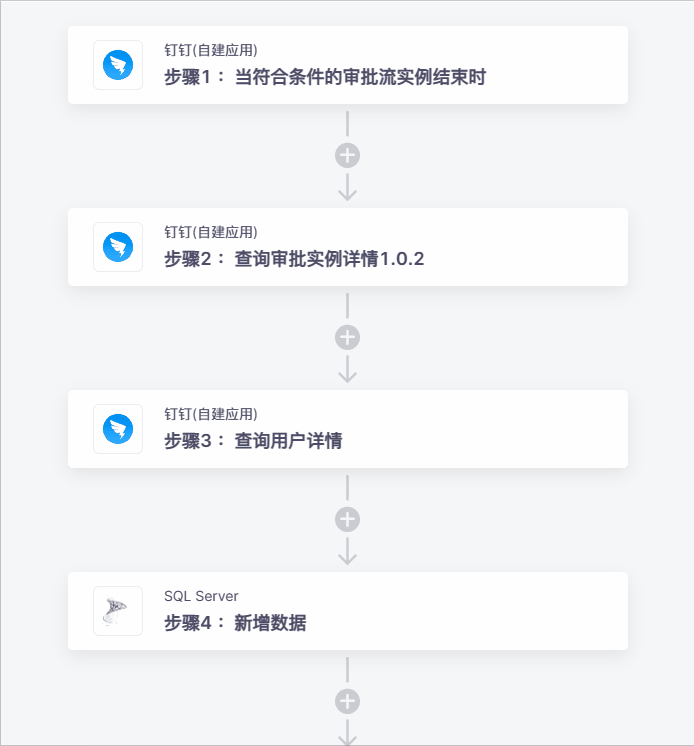Add a step below step 4

click(347, 702)
